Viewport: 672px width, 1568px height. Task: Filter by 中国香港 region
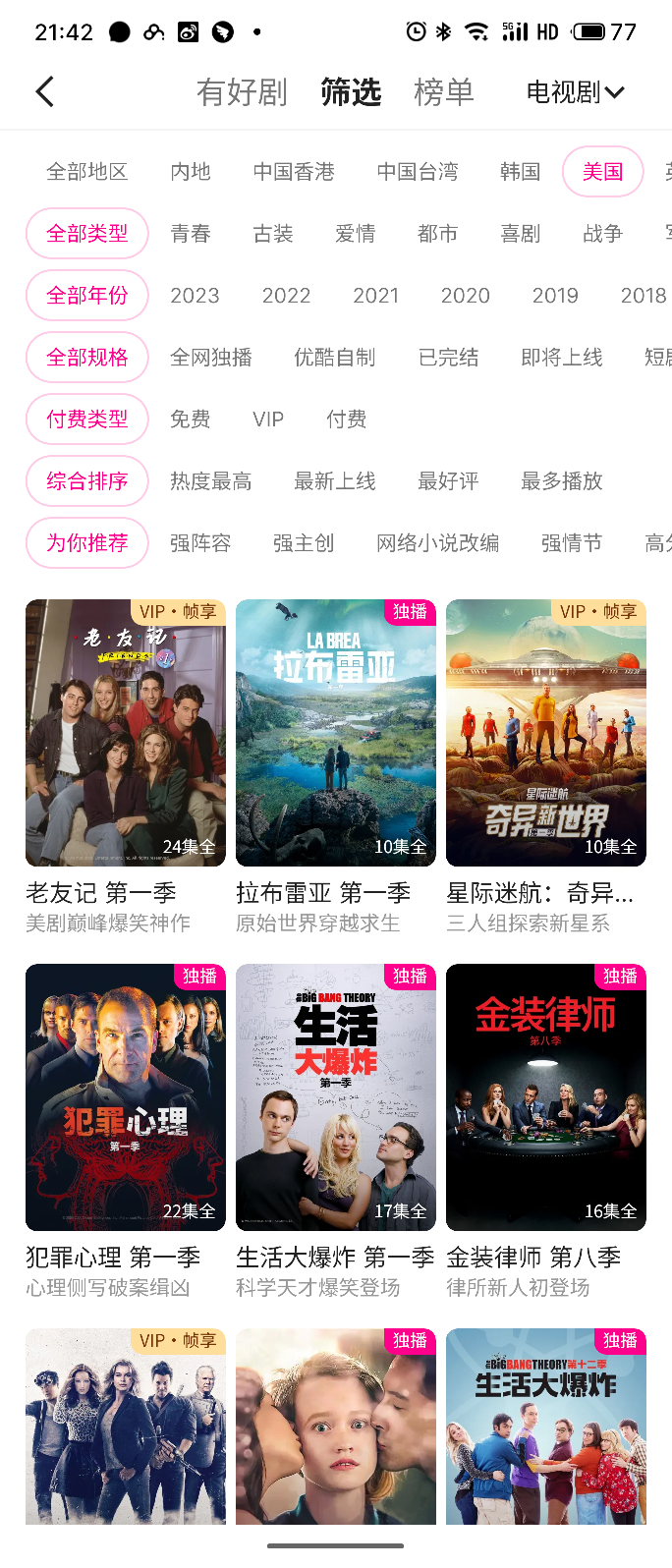pos(294,172)
